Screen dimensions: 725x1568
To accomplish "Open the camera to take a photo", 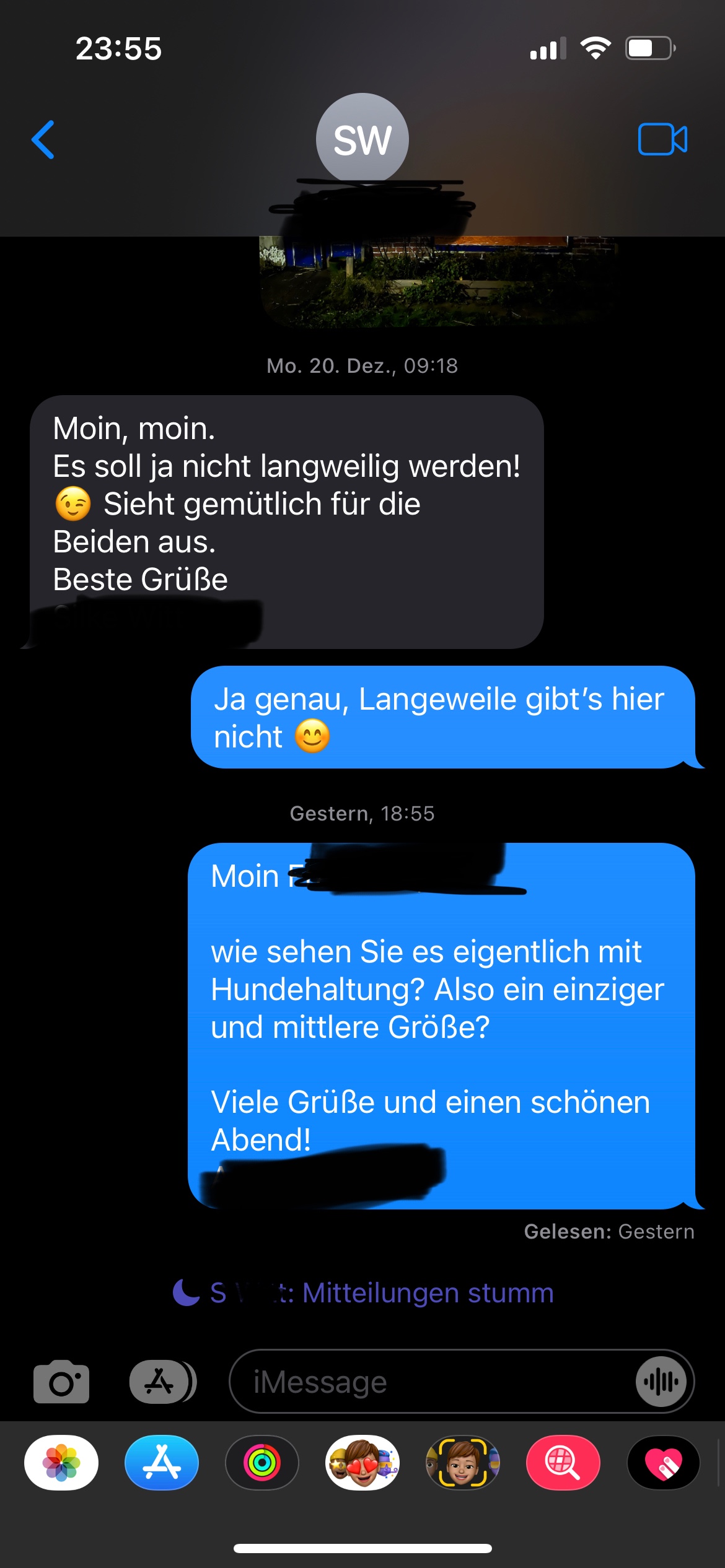I will pyautogui.click(x=61, y=1382).
